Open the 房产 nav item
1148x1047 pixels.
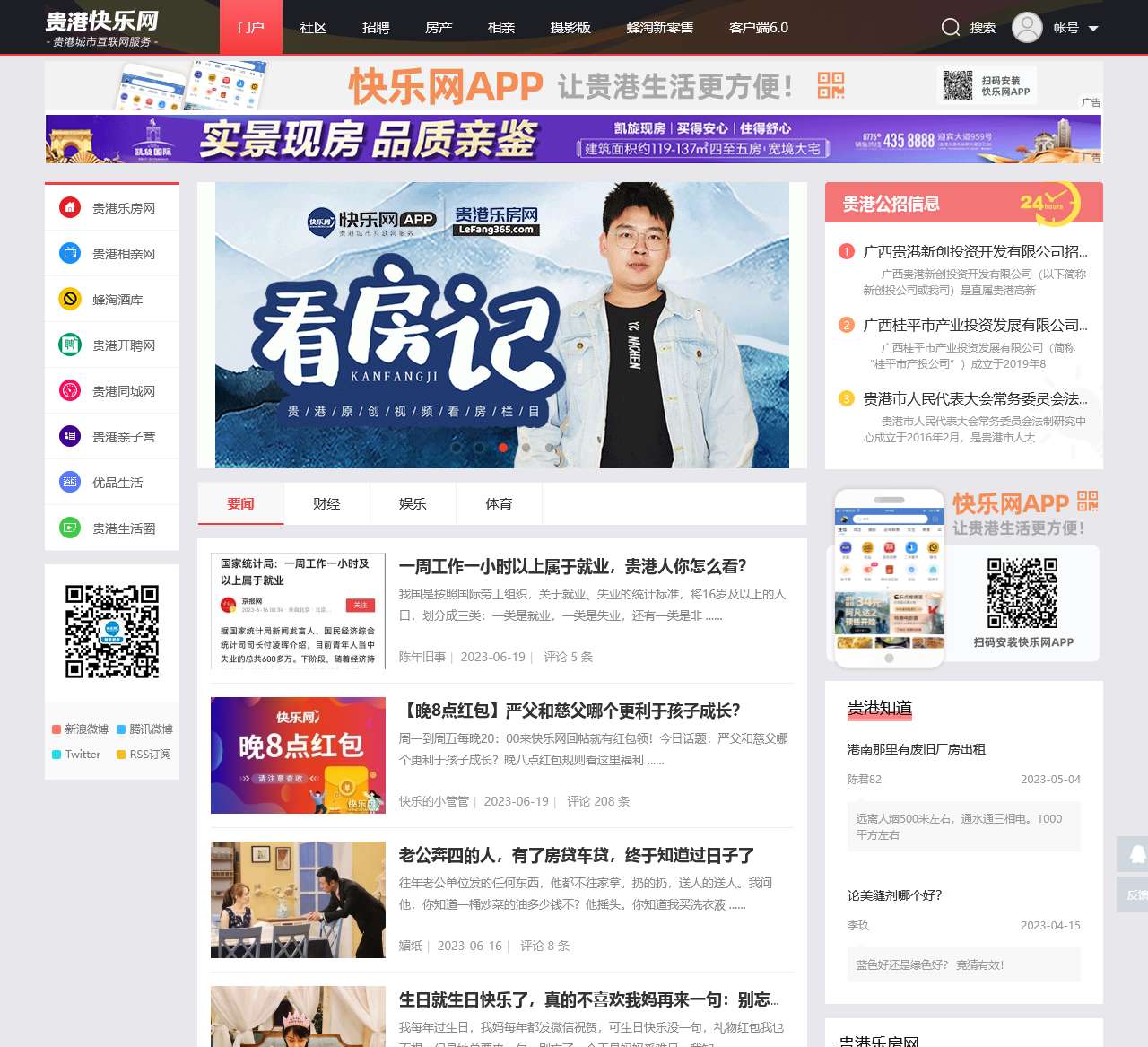coord(439,28)
